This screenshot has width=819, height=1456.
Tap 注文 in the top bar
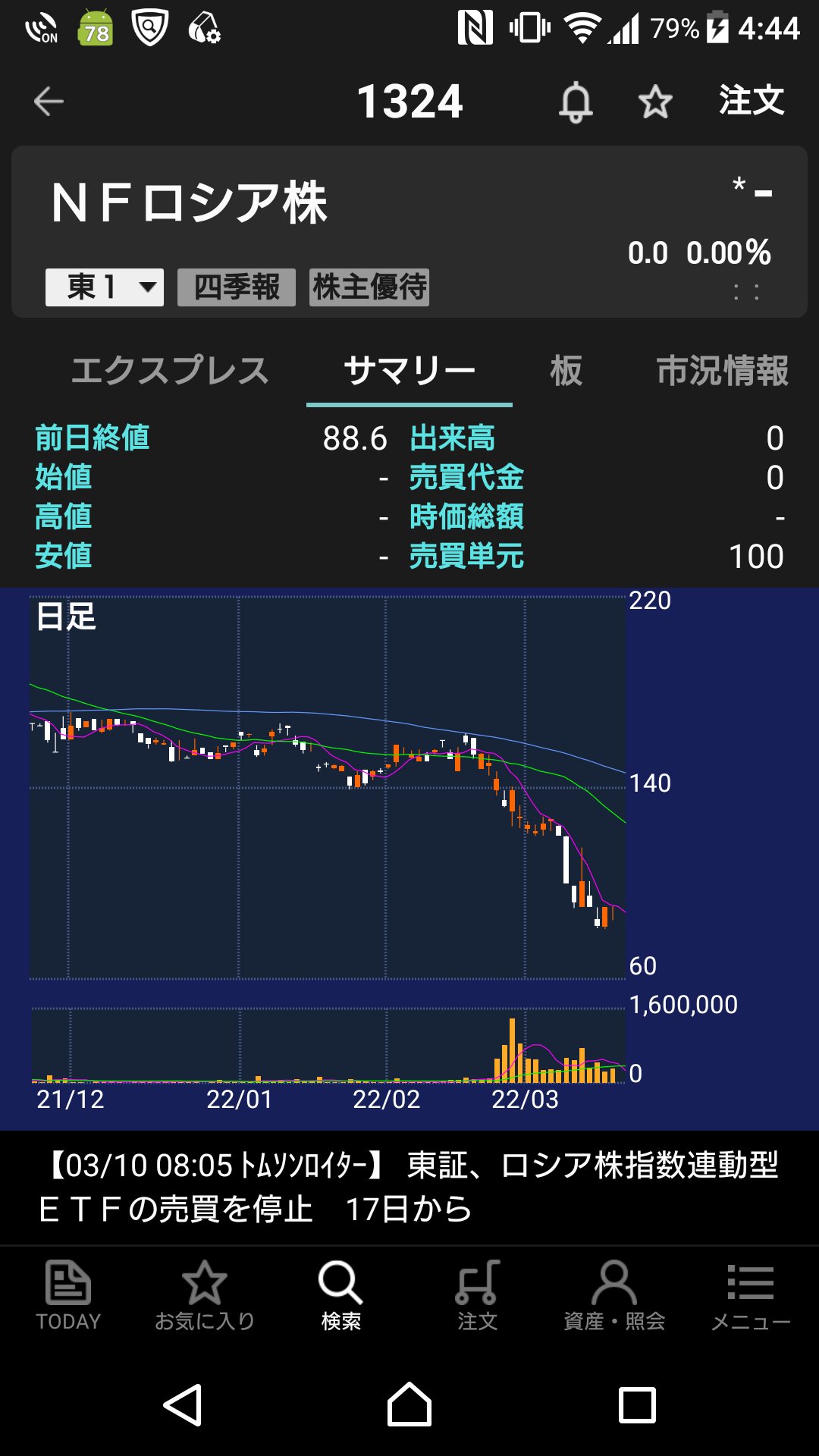(x=751, y=100)
